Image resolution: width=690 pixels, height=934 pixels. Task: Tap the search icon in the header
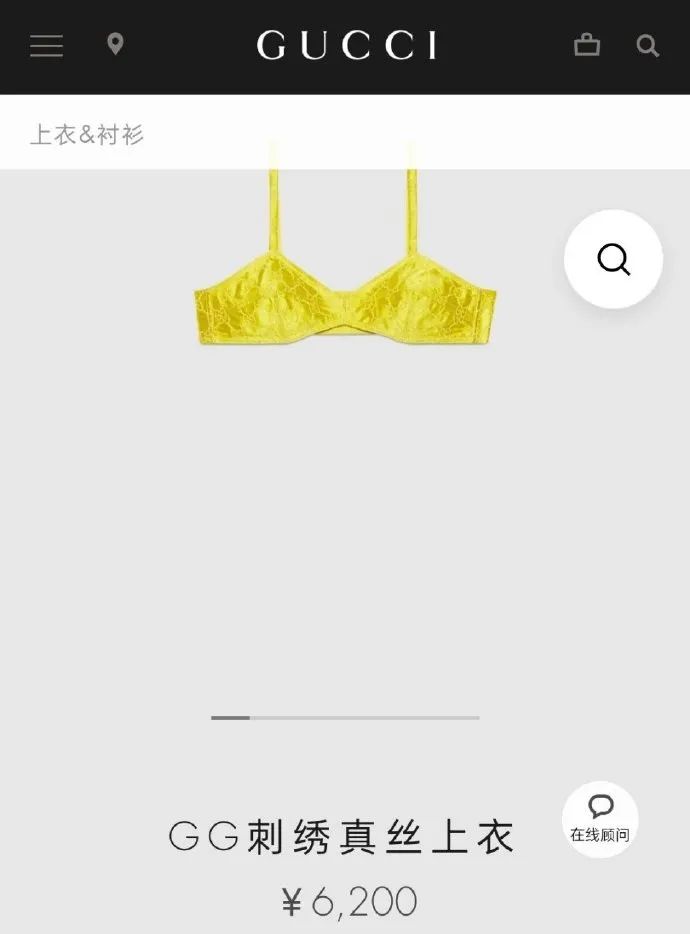click(648, 46)
